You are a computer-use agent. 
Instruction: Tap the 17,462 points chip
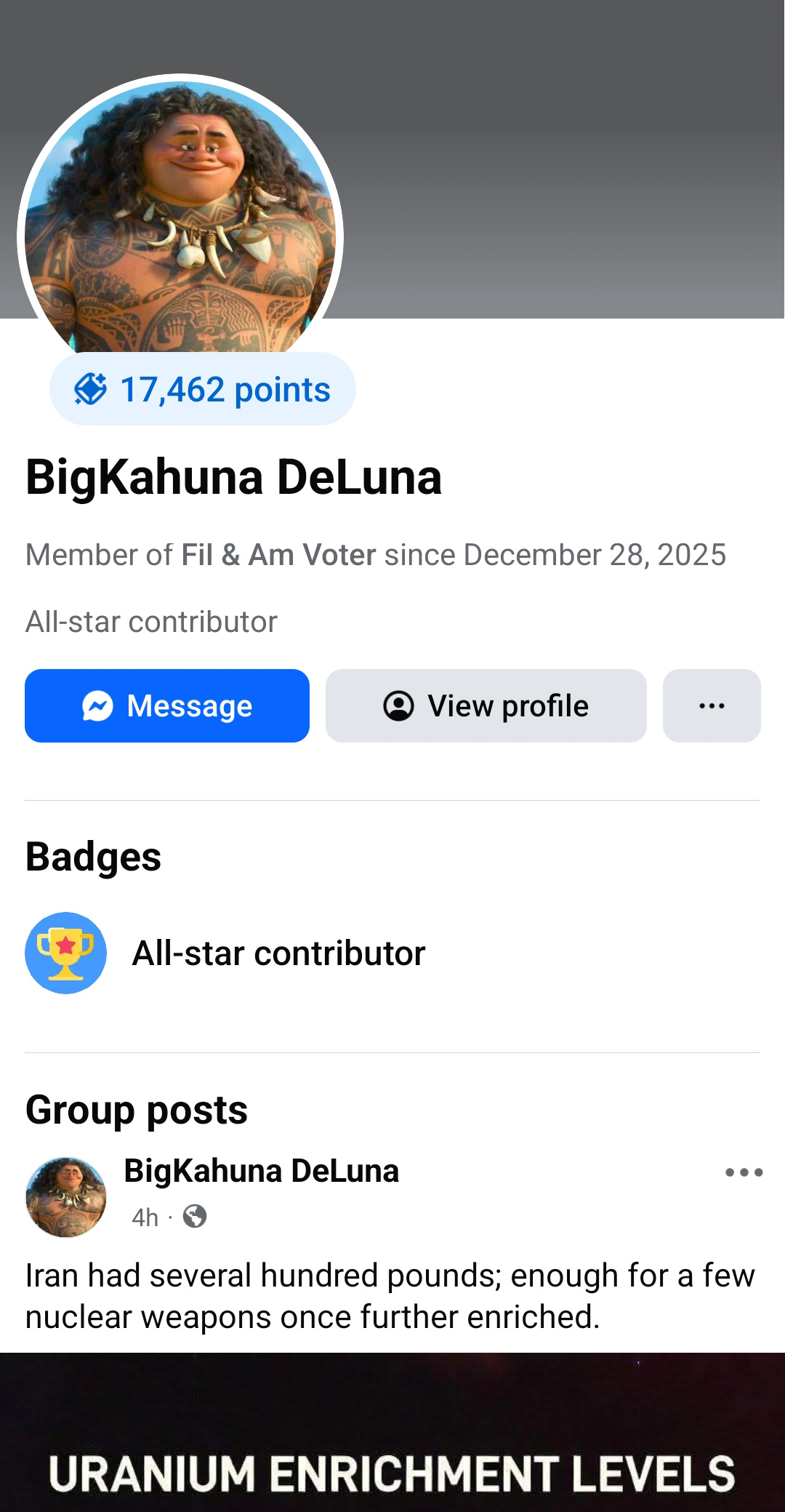tap(203, 389)
